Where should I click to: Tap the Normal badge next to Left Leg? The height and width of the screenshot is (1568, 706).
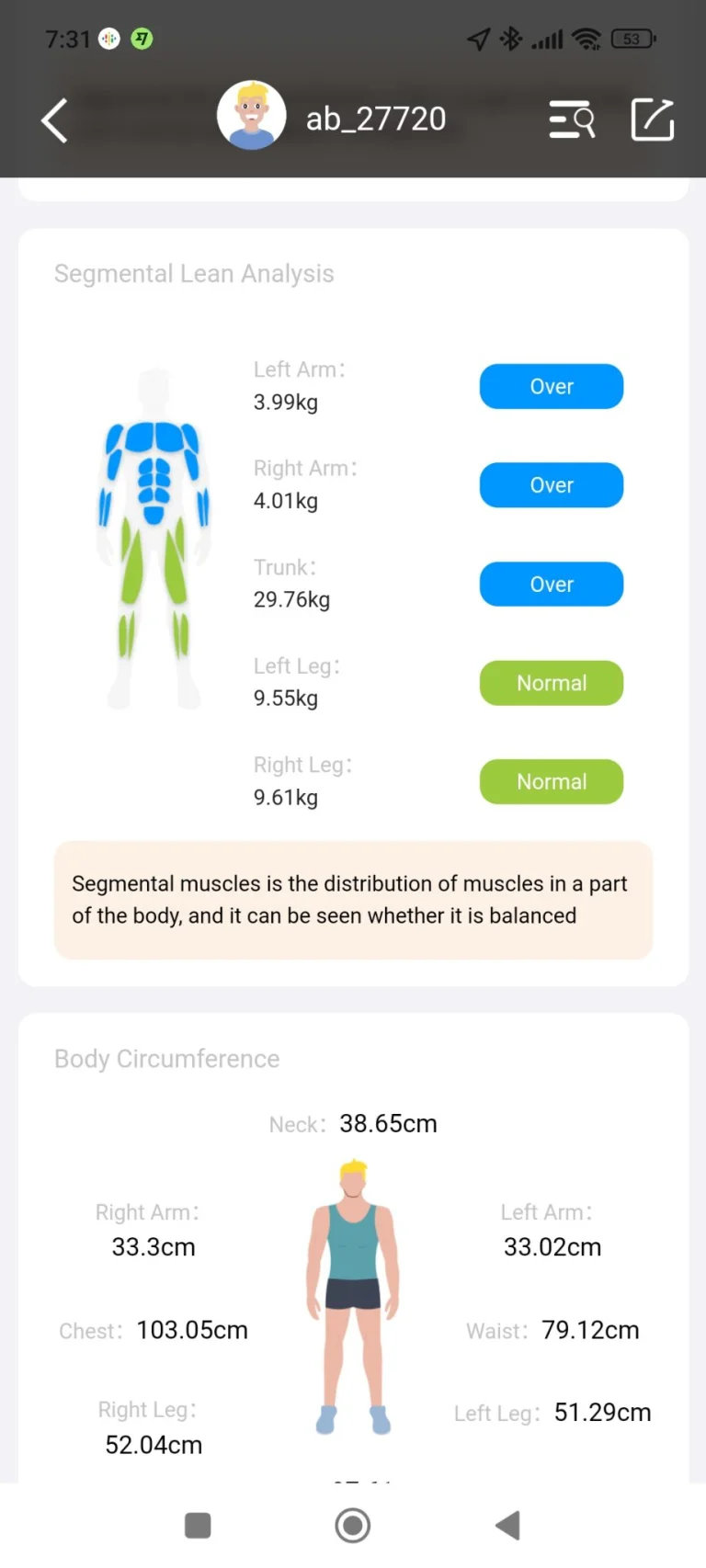click(552, 683)
